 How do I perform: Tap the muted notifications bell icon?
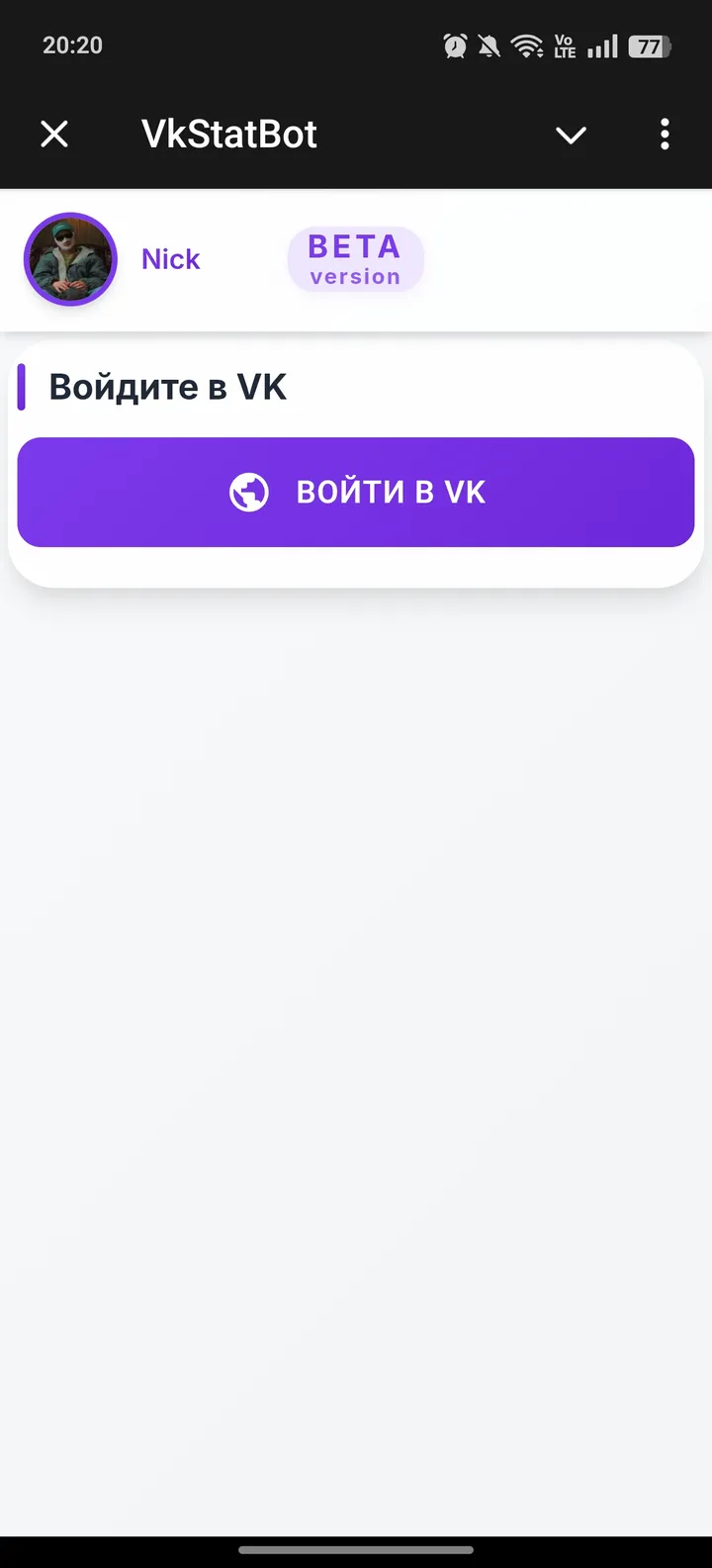click(488, 45)
